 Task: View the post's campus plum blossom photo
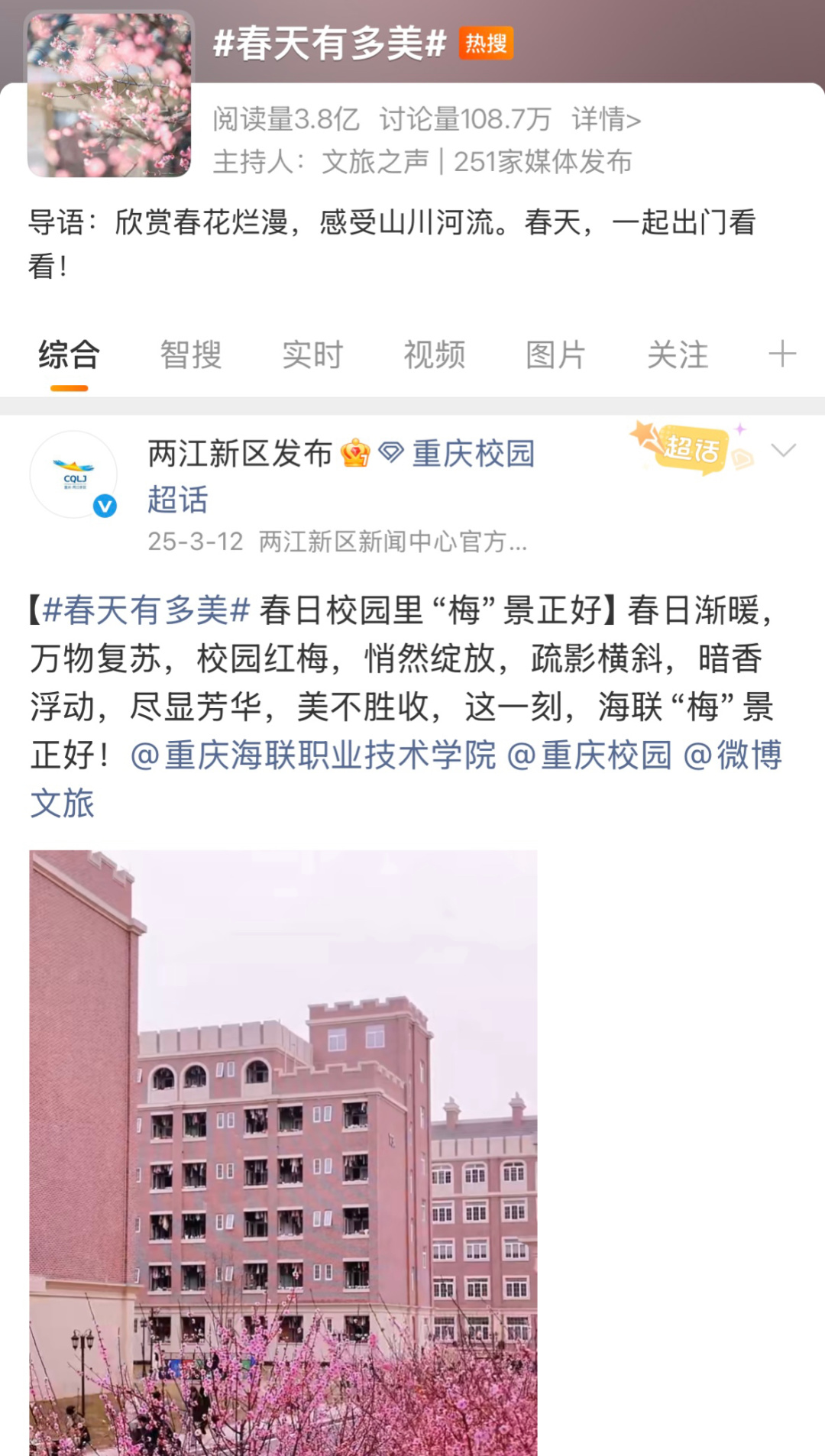(283, 1153)
